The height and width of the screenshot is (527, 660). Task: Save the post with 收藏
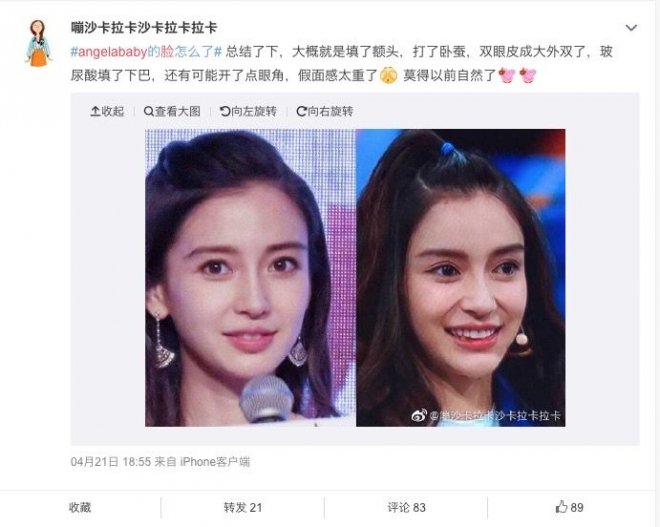[x=80, y=507]
